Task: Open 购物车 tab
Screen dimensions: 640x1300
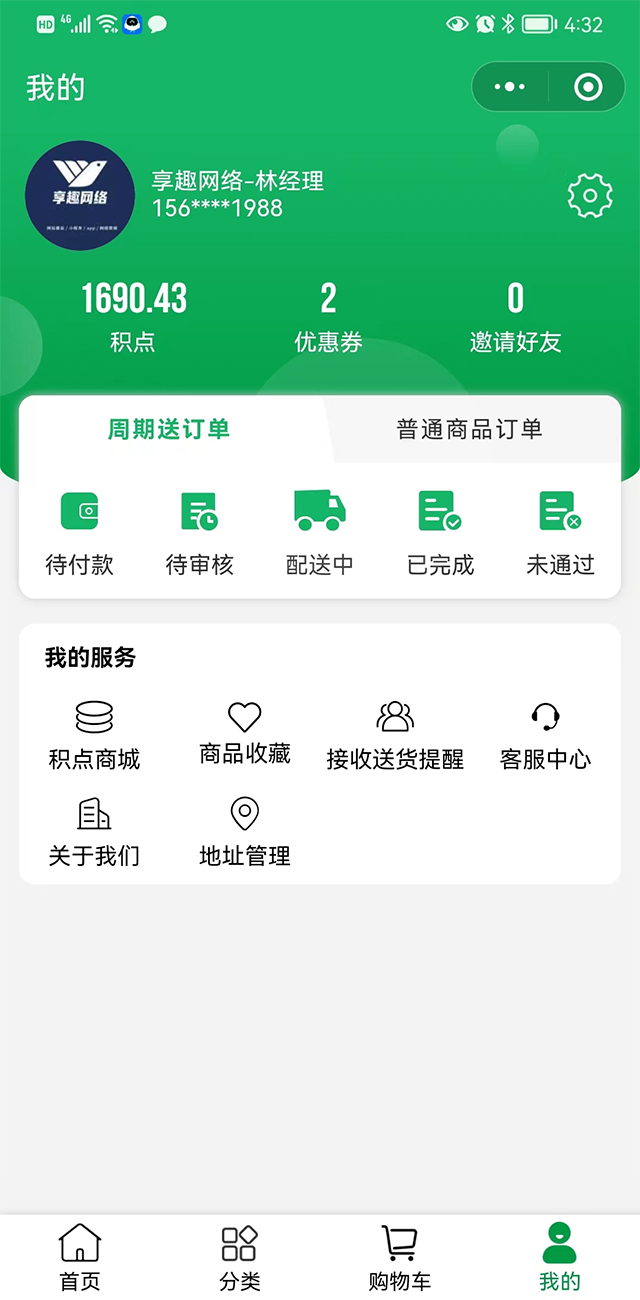Action: tap(400, 1257)
